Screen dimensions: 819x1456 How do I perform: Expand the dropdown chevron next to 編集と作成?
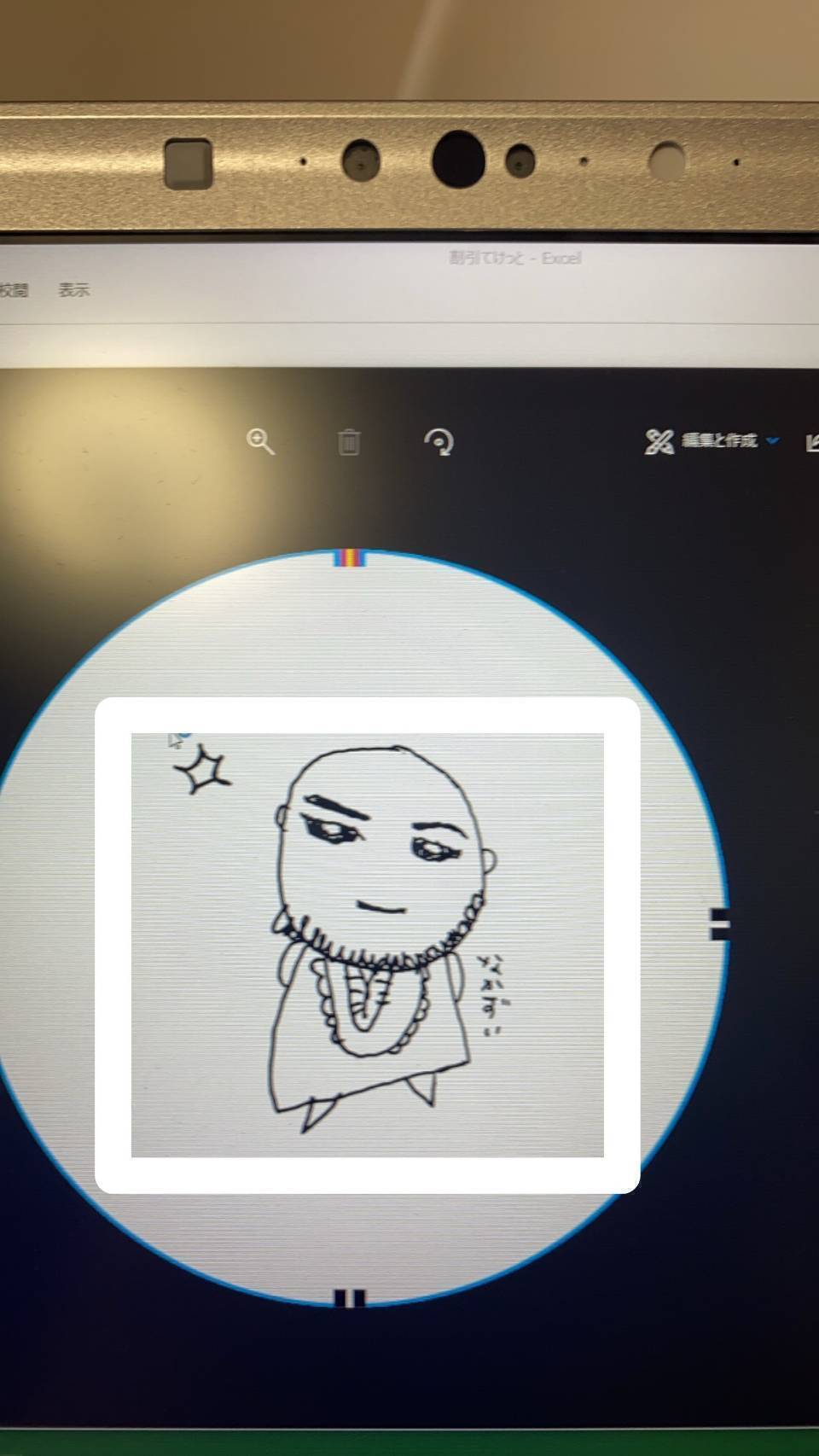tap(772, 442)
